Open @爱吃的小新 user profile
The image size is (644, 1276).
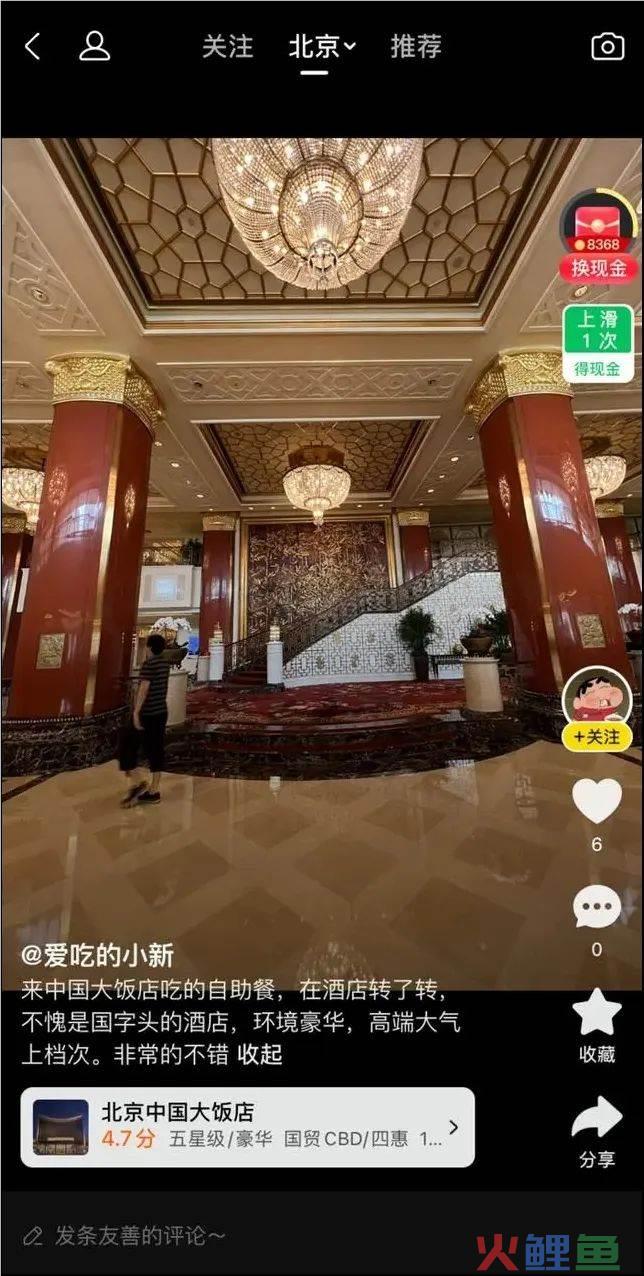click(x=97, y=956)
